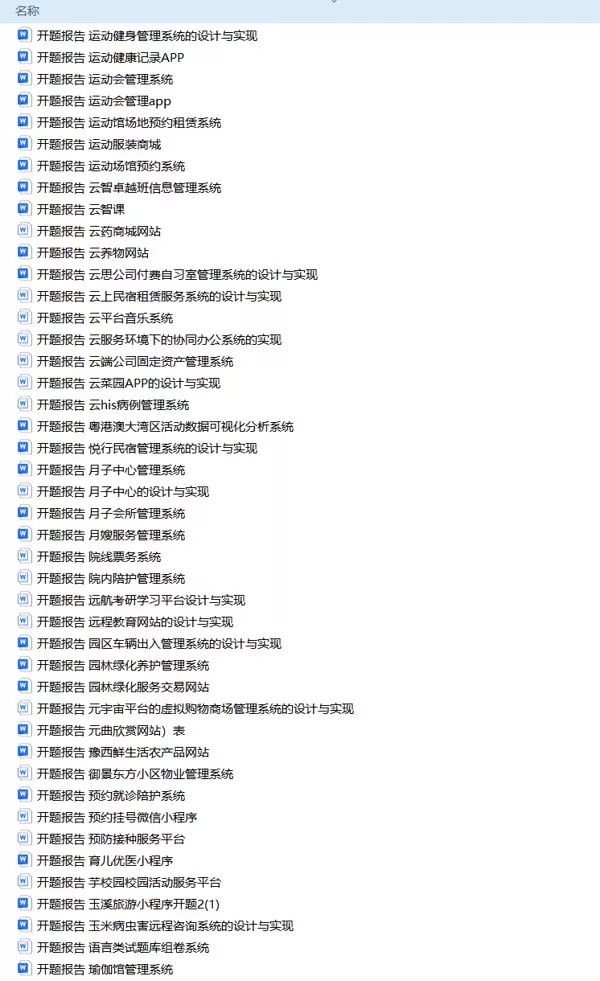
Task: Select 开题报告 运动服装商城 document
Action: [98, 144]
